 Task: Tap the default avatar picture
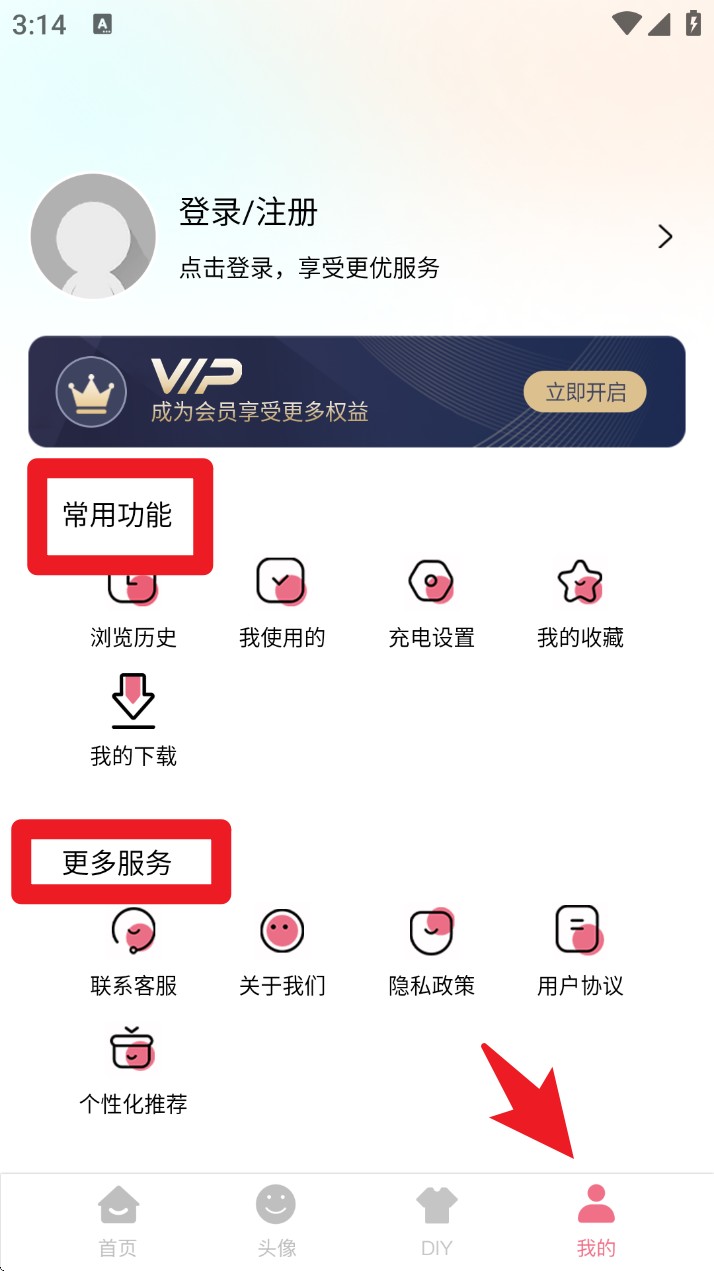(x=93, y=236)
